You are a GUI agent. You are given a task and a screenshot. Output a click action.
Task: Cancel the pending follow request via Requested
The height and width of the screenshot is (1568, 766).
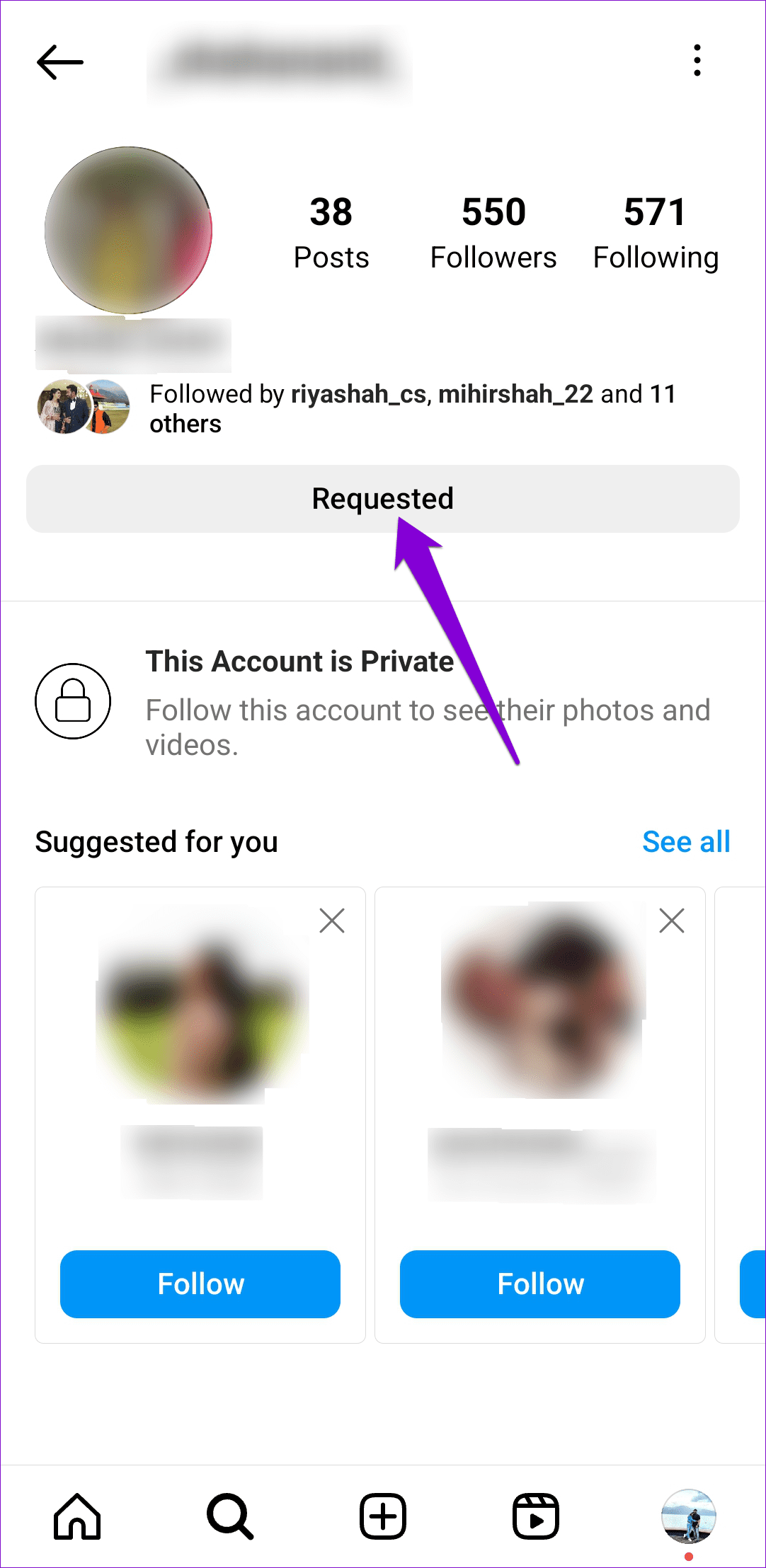382,500
